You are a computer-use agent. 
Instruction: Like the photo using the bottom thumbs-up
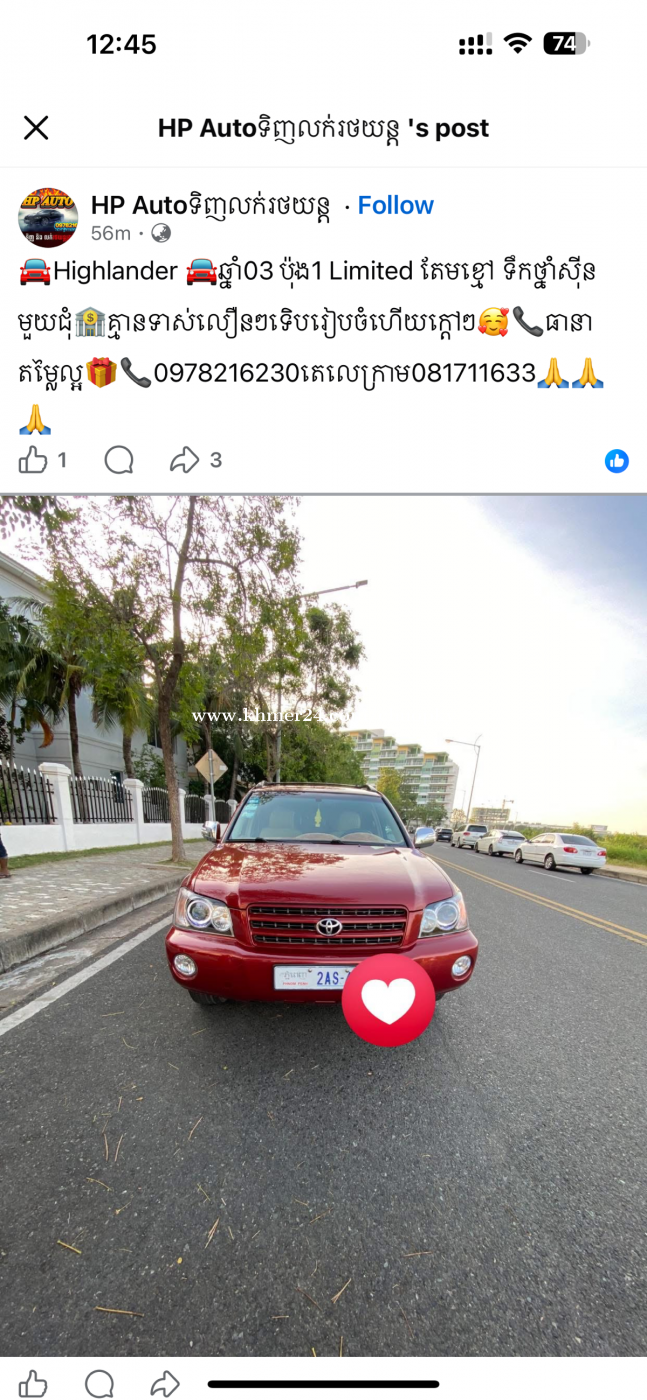(33, 1383)
